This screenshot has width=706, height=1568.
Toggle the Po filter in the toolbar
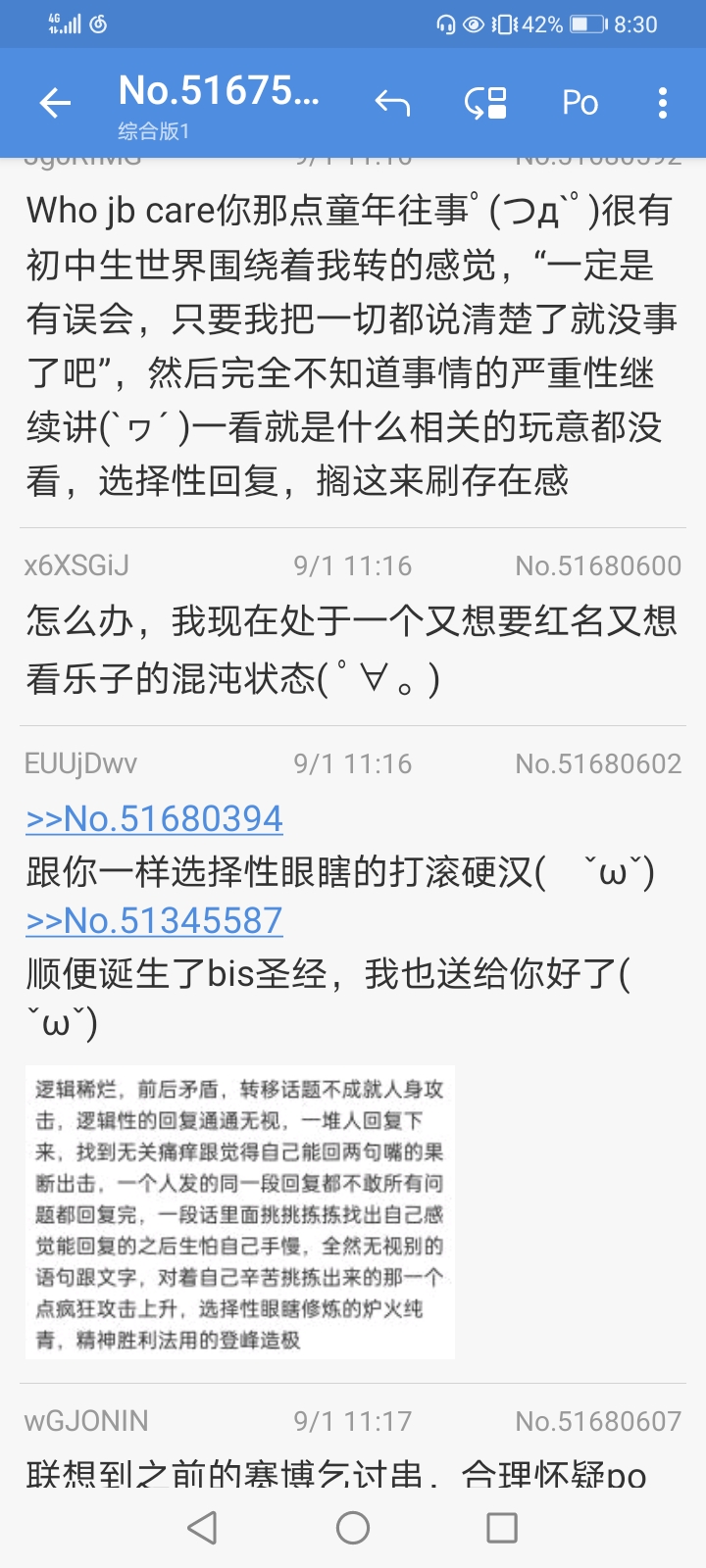(x=580, y=103)
